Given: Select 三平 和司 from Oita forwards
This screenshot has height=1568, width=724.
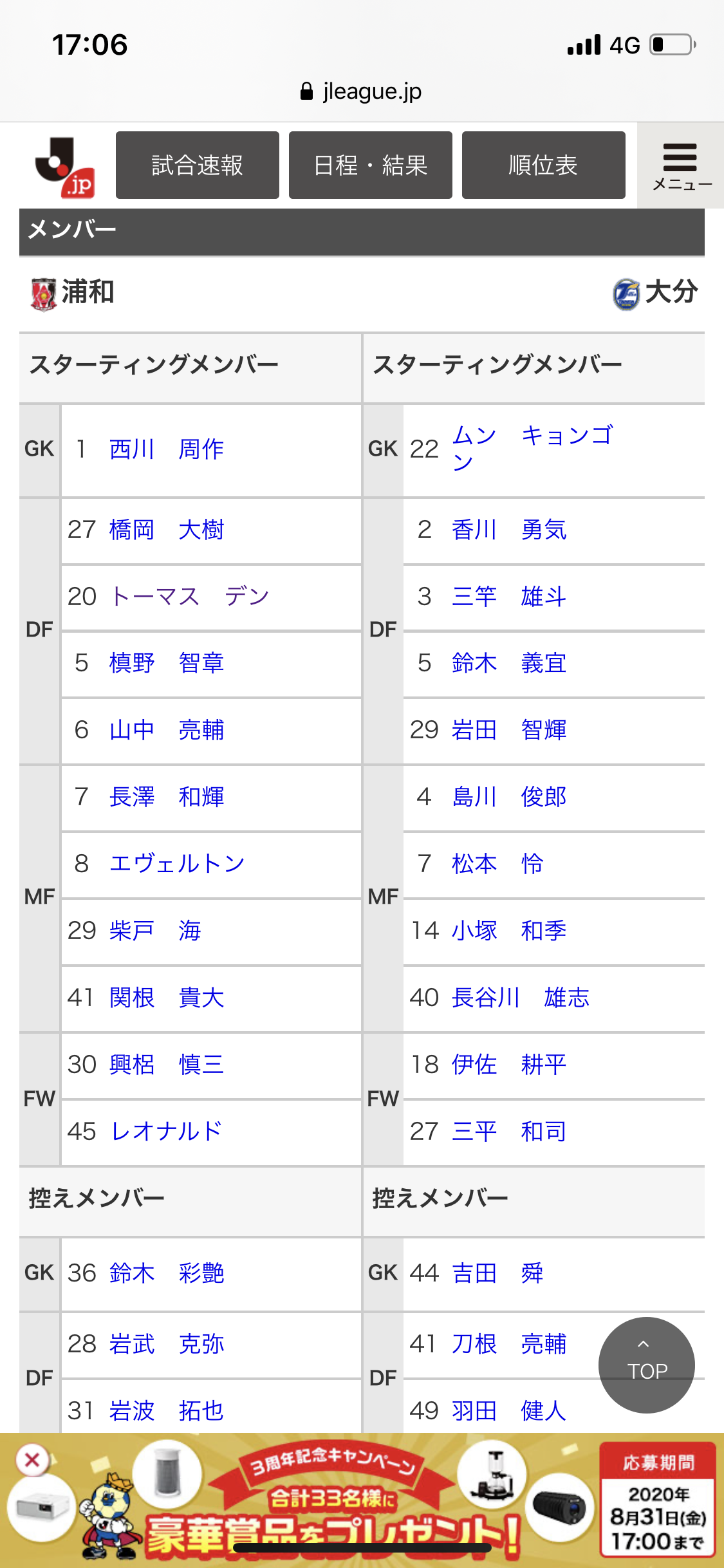Looking at the screenshot, I should pyautogui.click(x=509, y=1131).
